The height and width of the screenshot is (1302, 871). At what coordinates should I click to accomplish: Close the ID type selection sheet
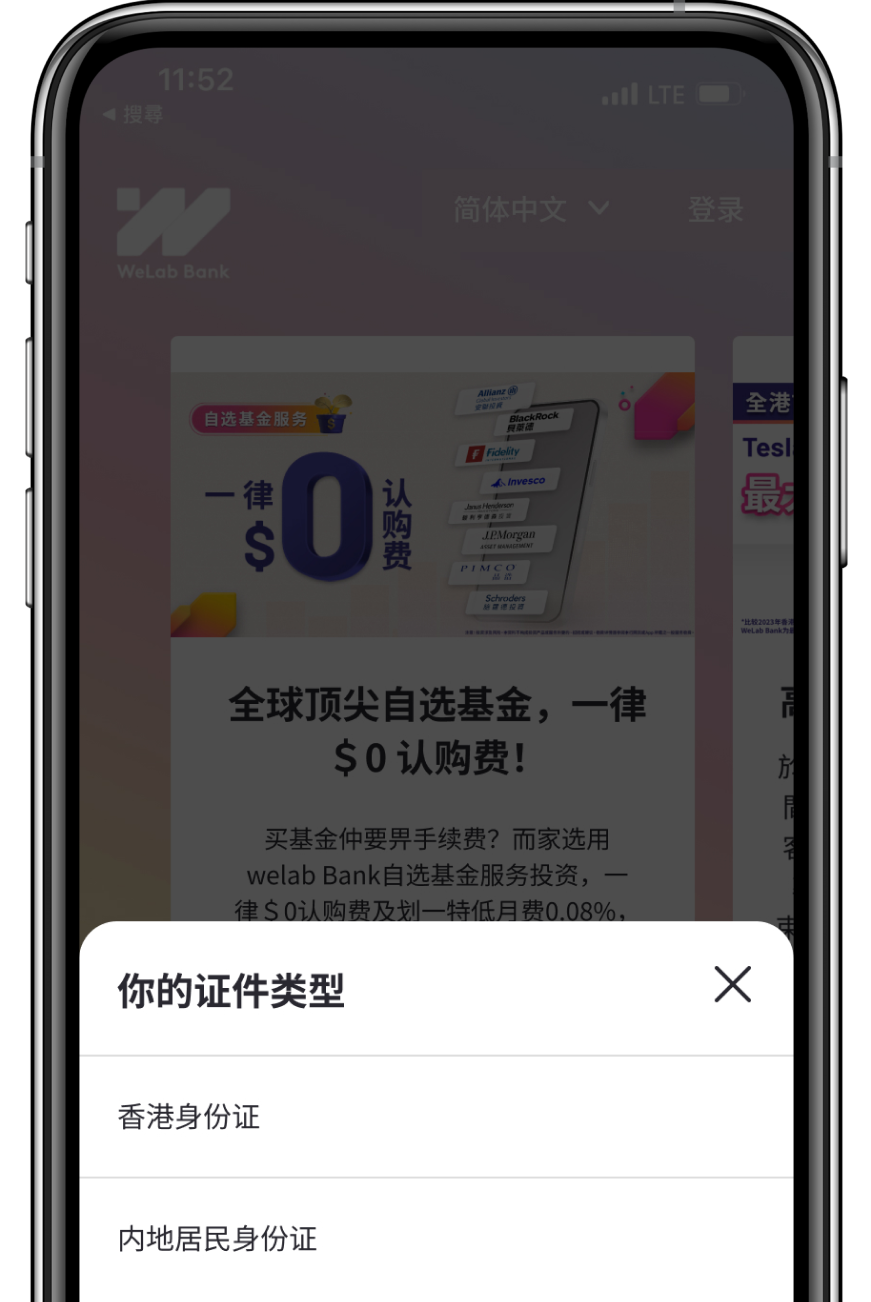click(x=732, y=985)
